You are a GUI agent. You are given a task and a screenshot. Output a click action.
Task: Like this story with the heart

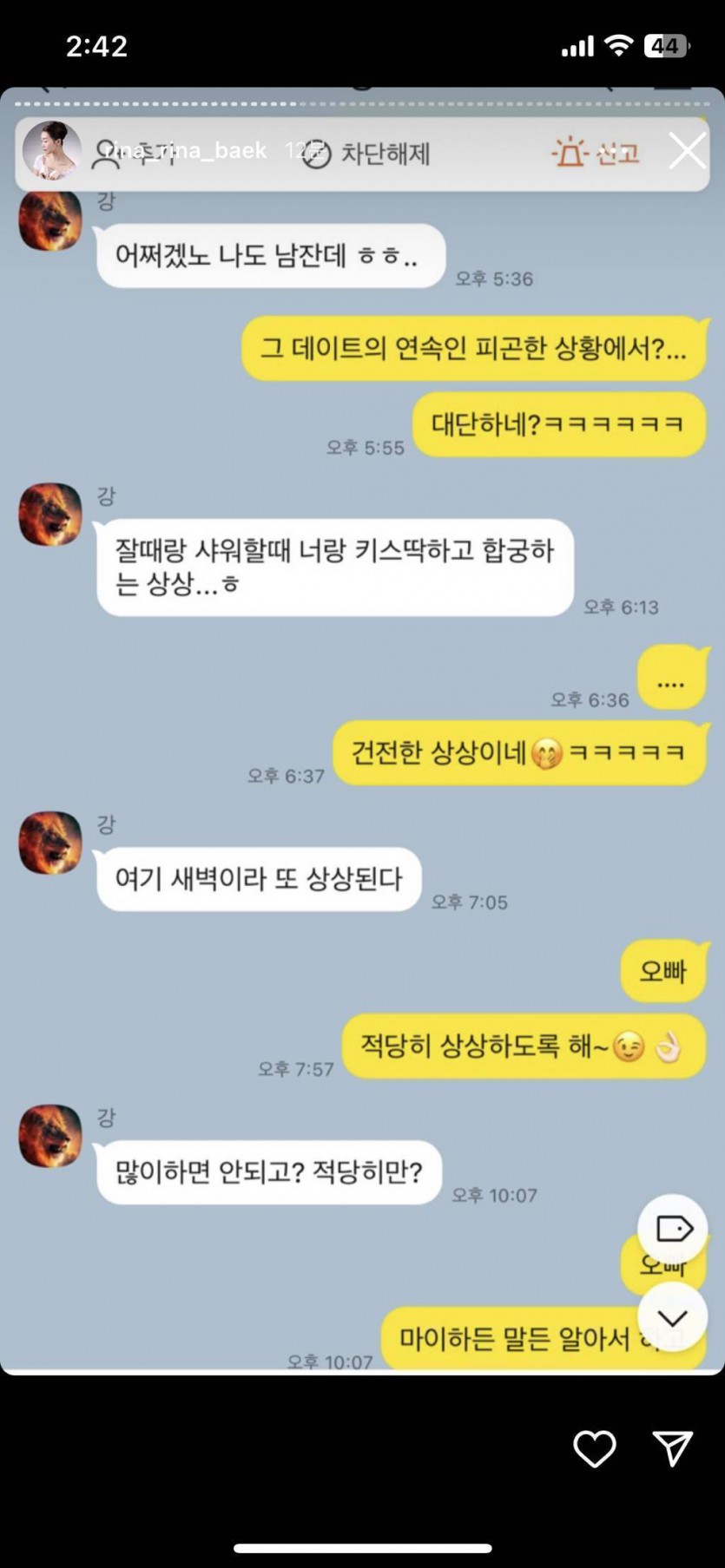(x=595, y=1448)
